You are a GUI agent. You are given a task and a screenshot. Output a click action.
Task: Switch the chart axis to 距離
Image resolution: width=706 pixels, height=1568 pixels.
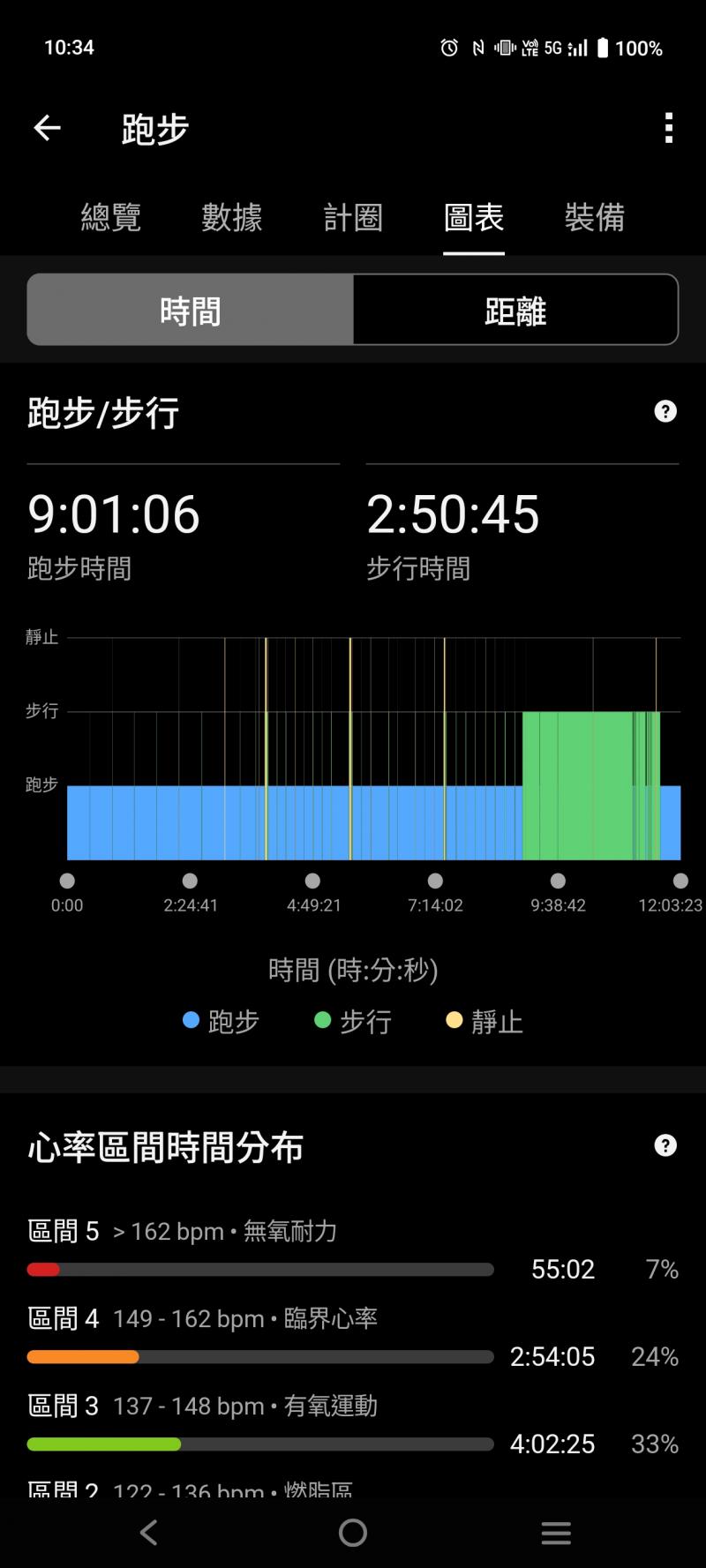point(515,311)
